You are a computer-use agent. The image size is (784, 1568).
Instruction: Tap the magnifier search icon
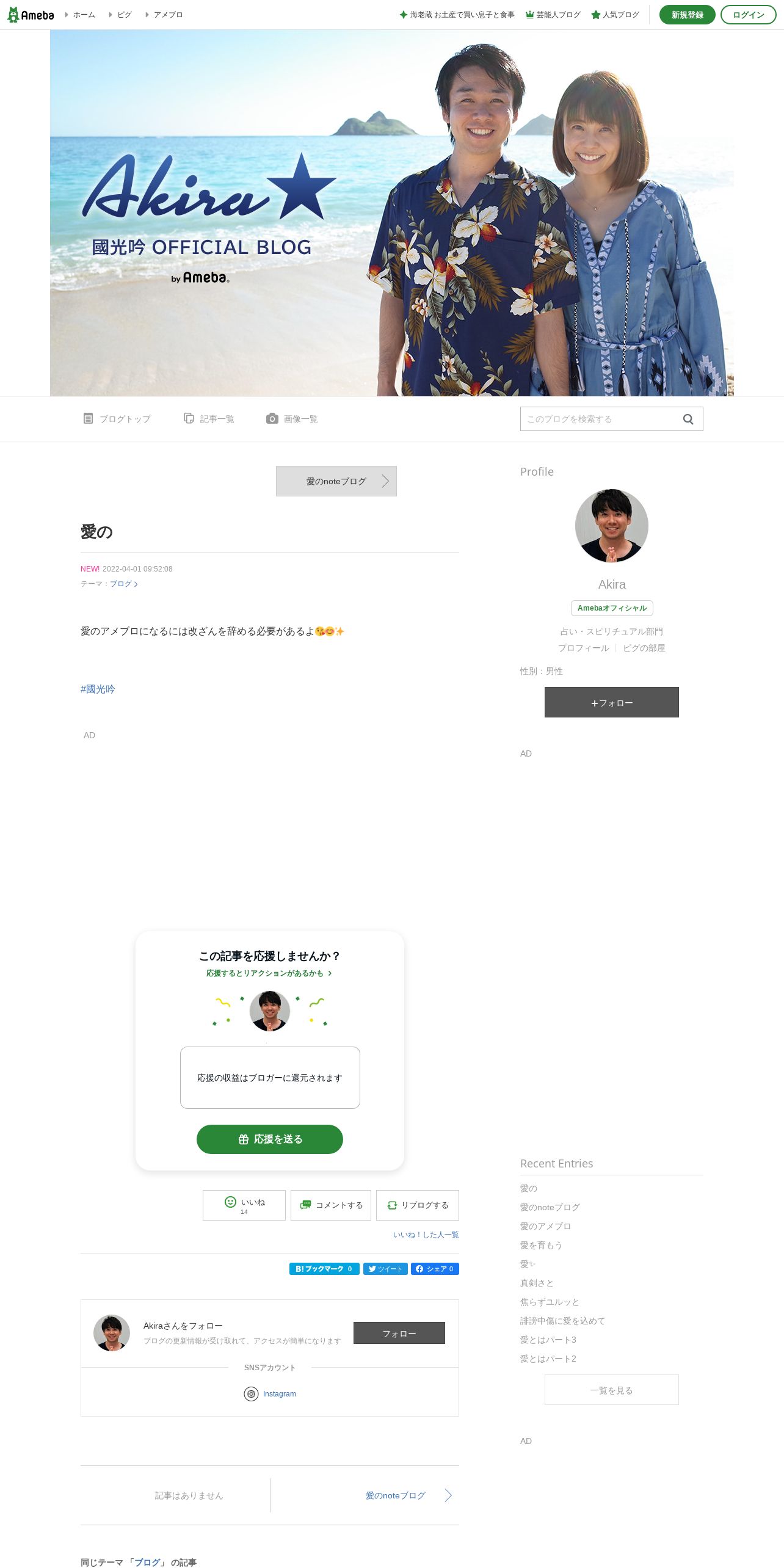click(688, 419)
